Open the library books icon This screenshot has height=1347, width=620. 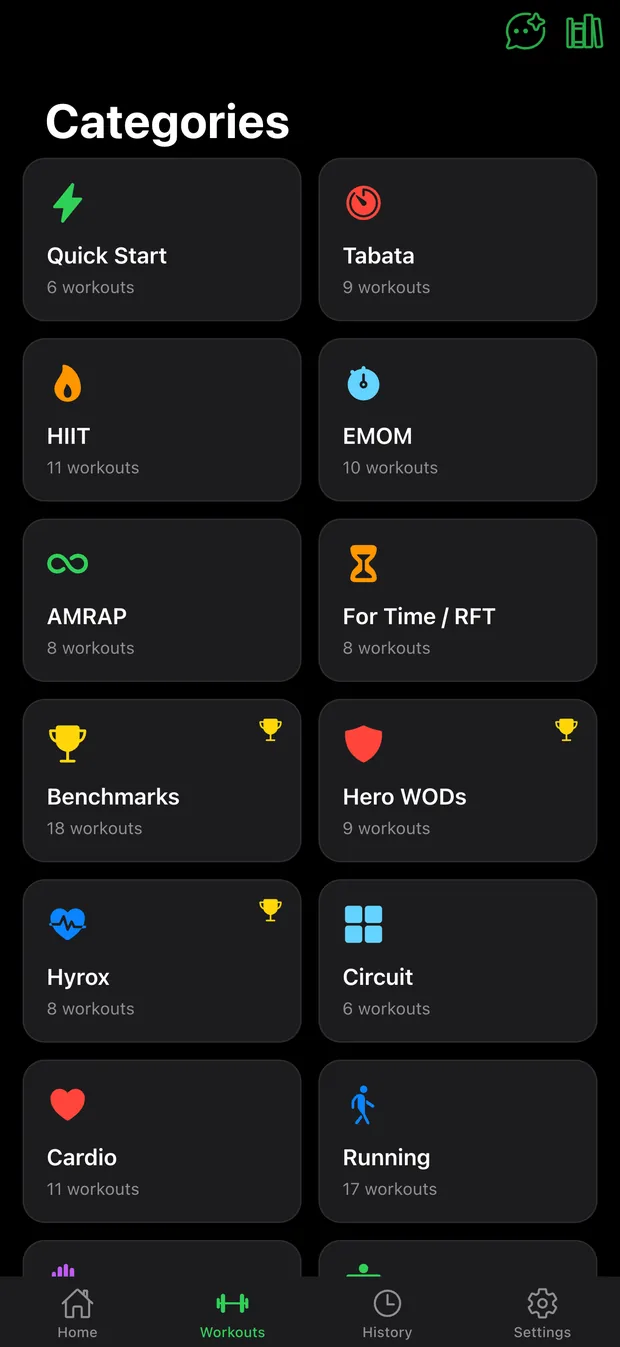pos(584,31)
